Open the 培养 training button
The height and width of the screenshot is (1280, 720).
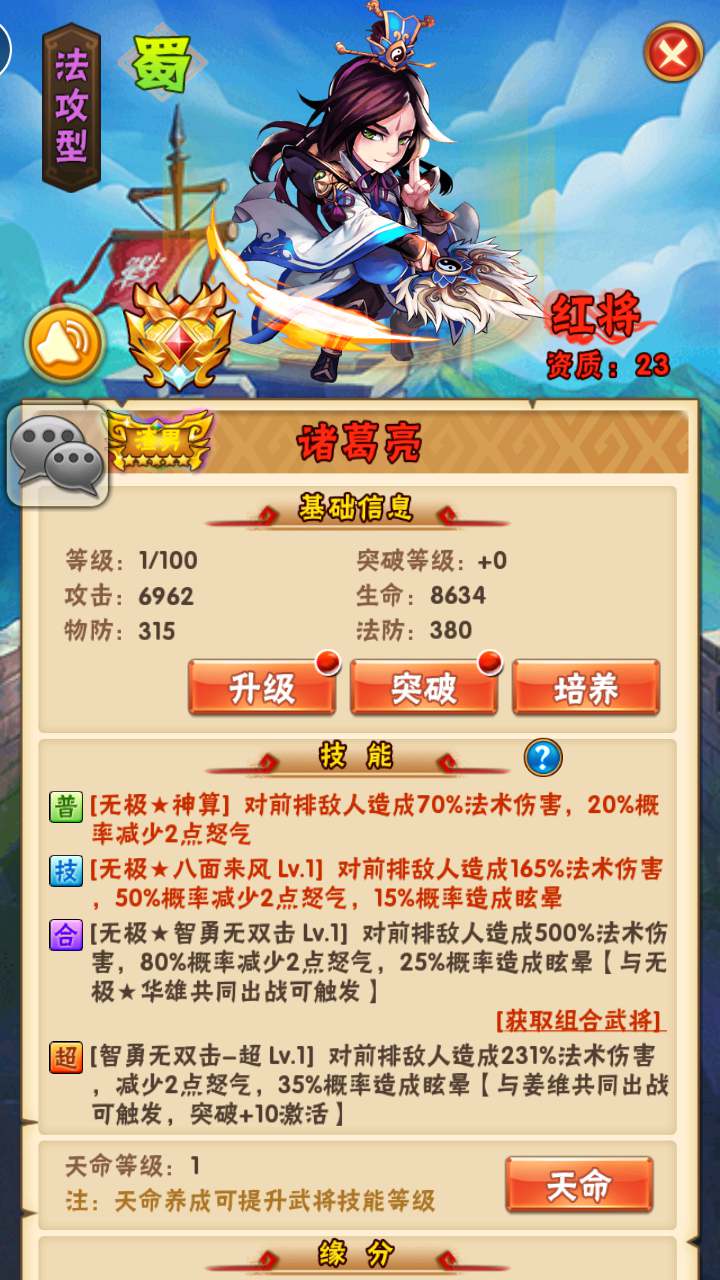pos(586,689)
